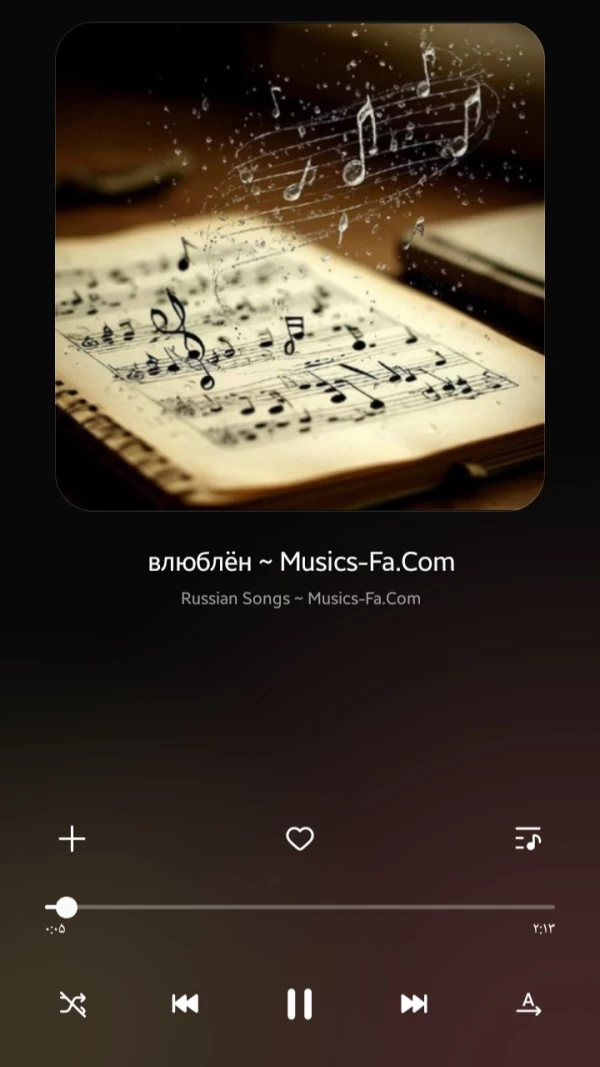Change the play order mode
The height and width of the screenshot is (1067, 600).
pyautogui.click(x=528, y=1004)
